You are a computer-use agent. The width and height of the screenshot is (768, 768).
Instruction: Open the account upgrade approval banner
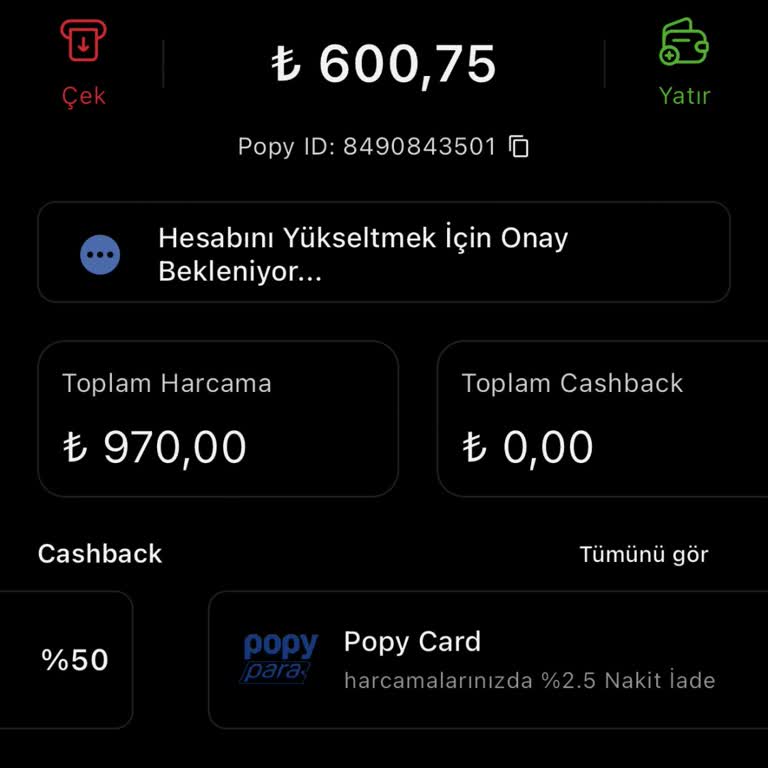coord(384,253)
